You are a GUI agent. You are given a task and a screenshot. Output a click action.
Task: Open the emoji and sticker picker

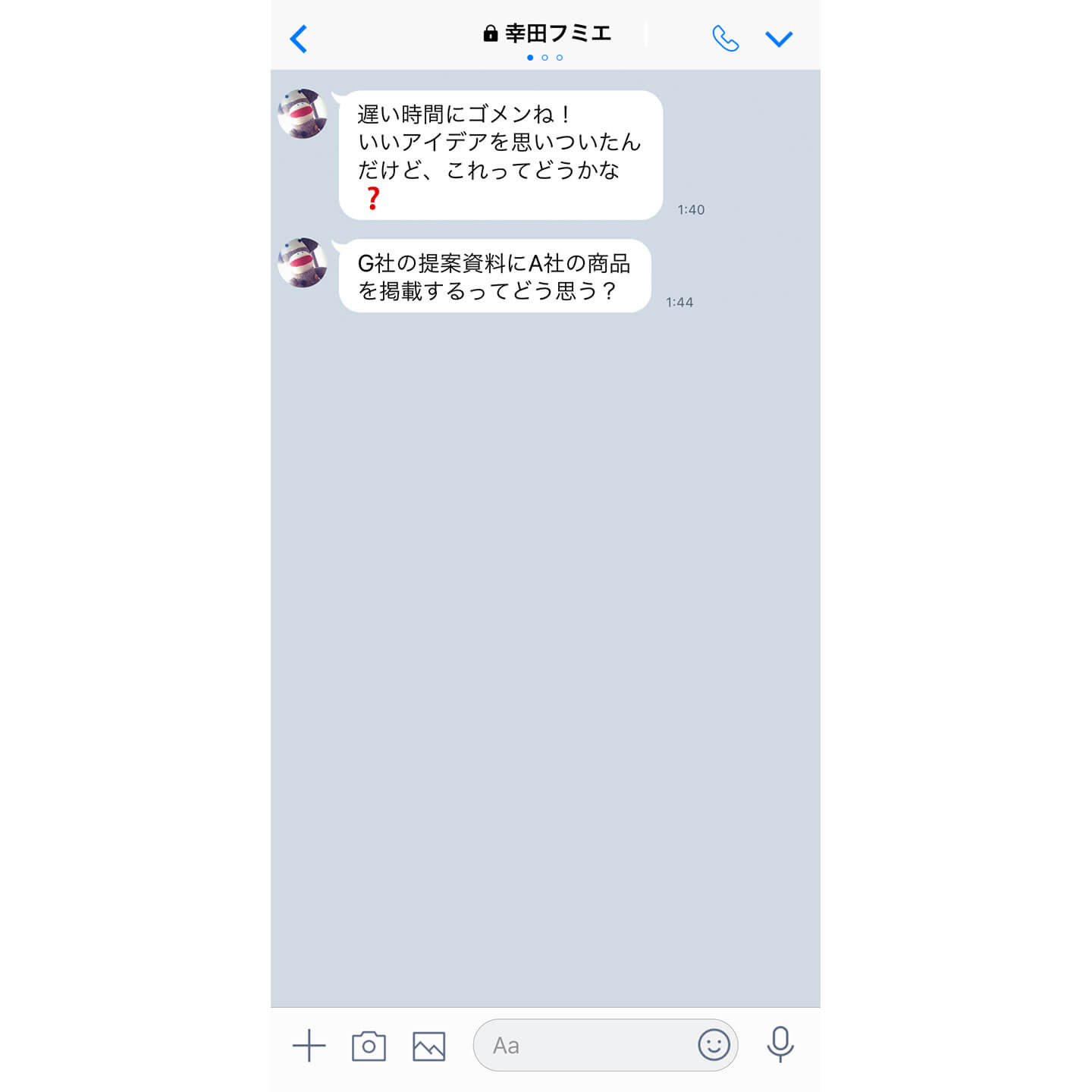(714, 1045)
